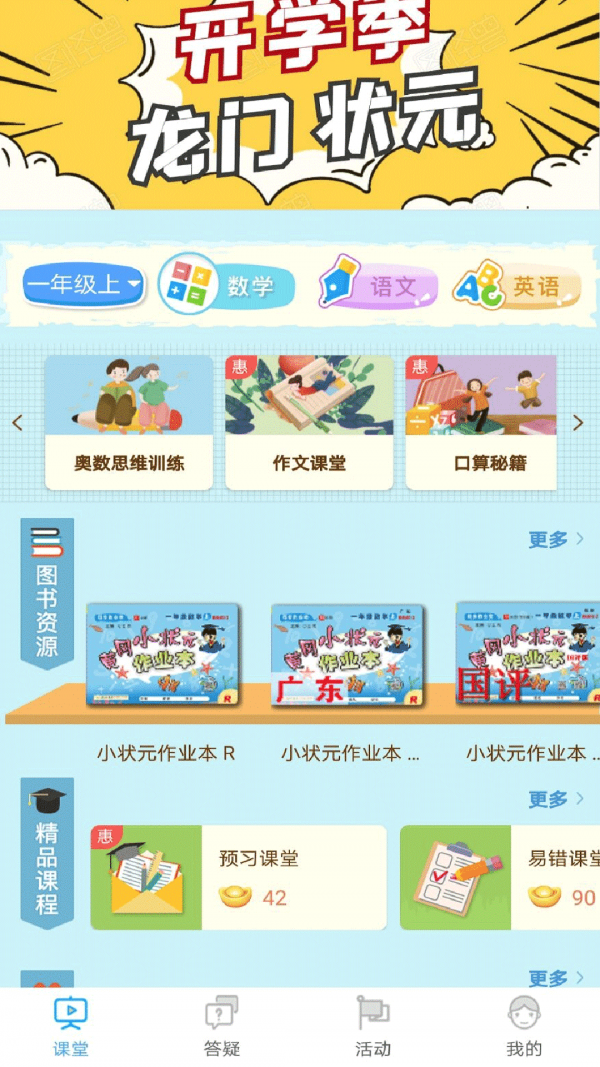The height and width of the screenshot is (1067, 600).
Task: Open the 小状元作业本 book marked 广东
Action: [348, 654]
